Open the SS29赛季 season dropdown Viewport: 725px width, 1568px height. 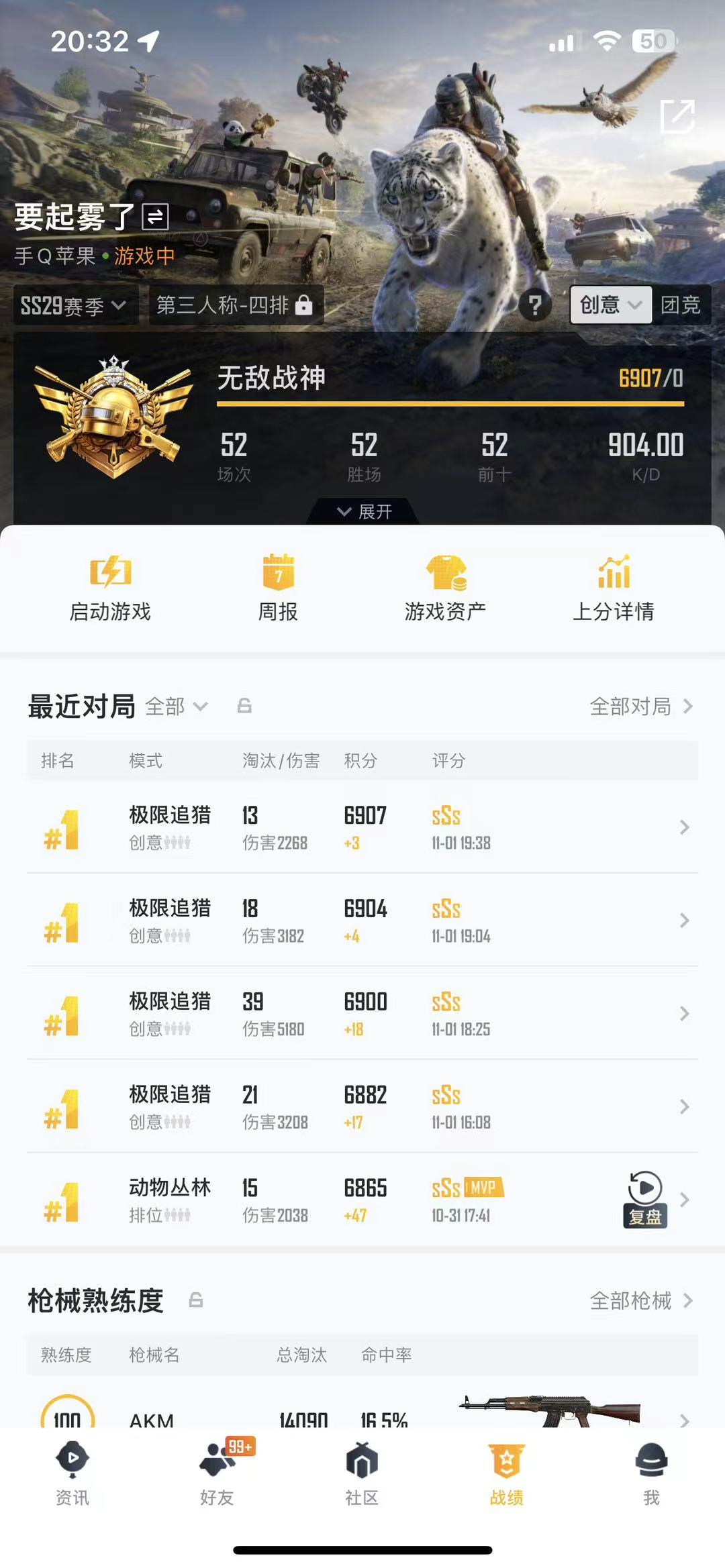point(74,306)
